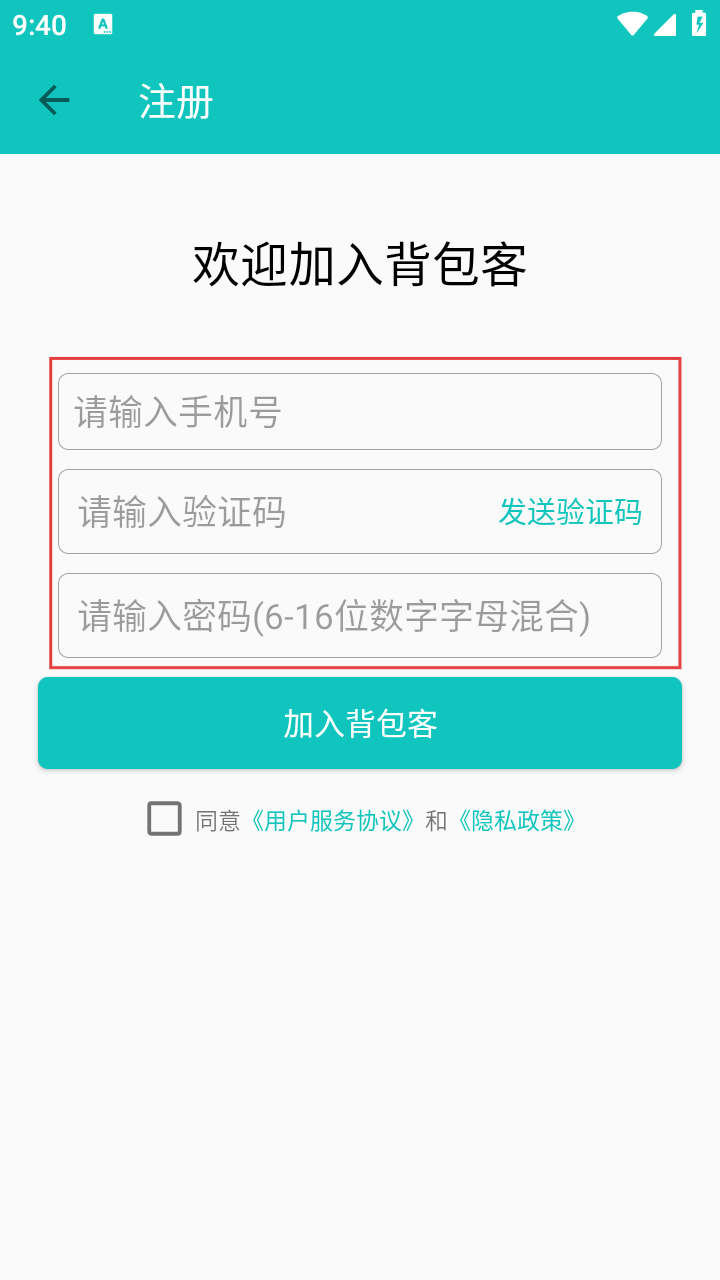Screen dimensions: 720x1280
Task: Tap the 加入背包客 button
Action: (360, 723)
